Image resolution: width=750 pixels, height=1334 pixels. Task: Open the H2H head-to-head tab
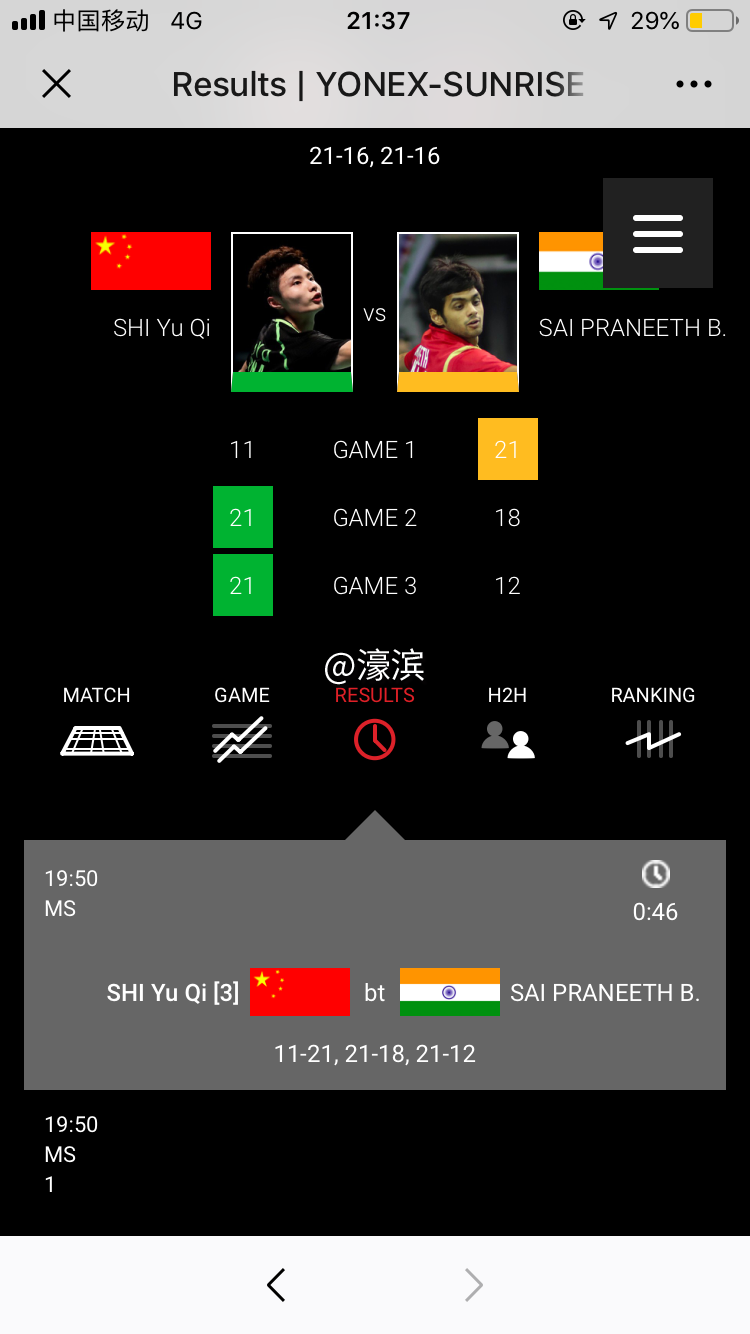point(507,722)
